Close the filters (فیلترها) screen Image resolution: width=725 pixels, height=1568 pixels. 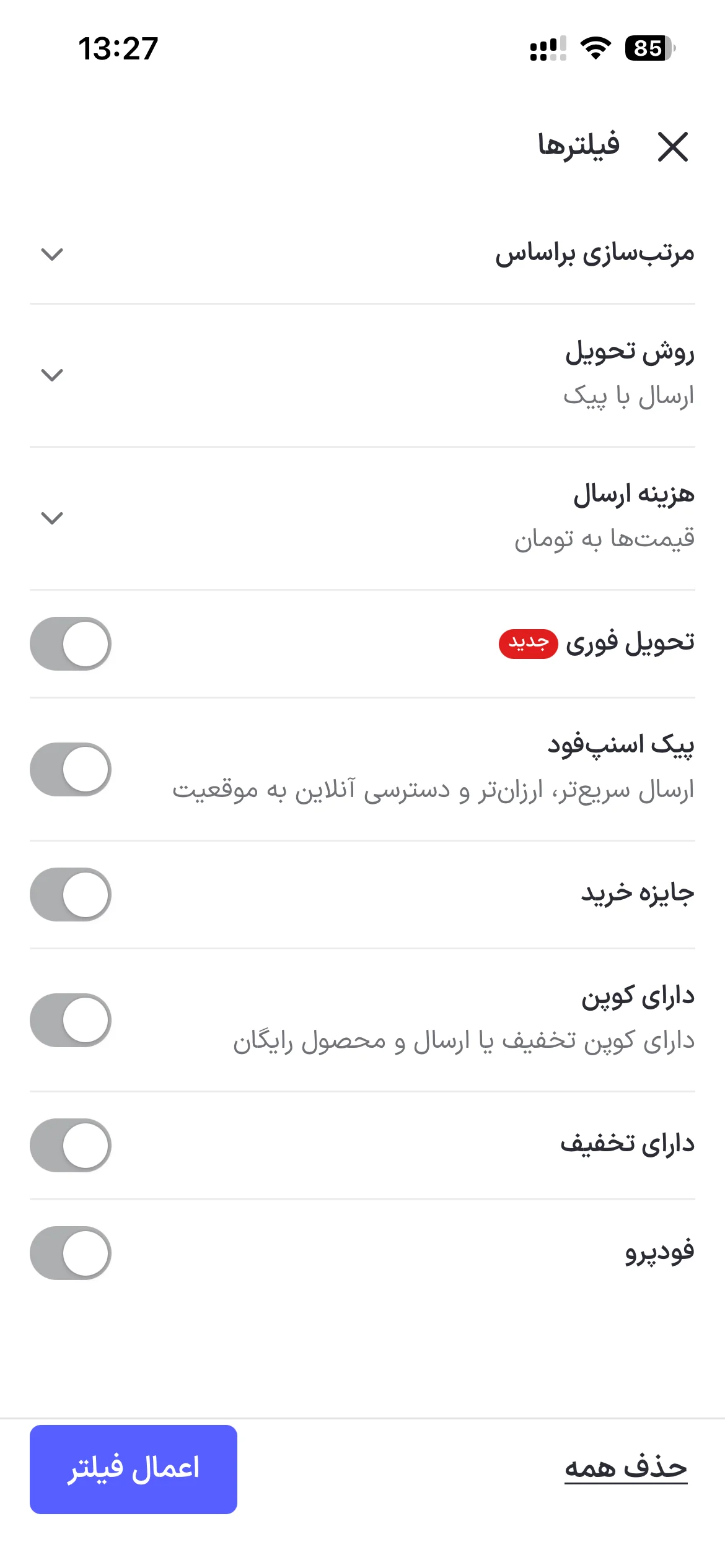tap(672, 147)
